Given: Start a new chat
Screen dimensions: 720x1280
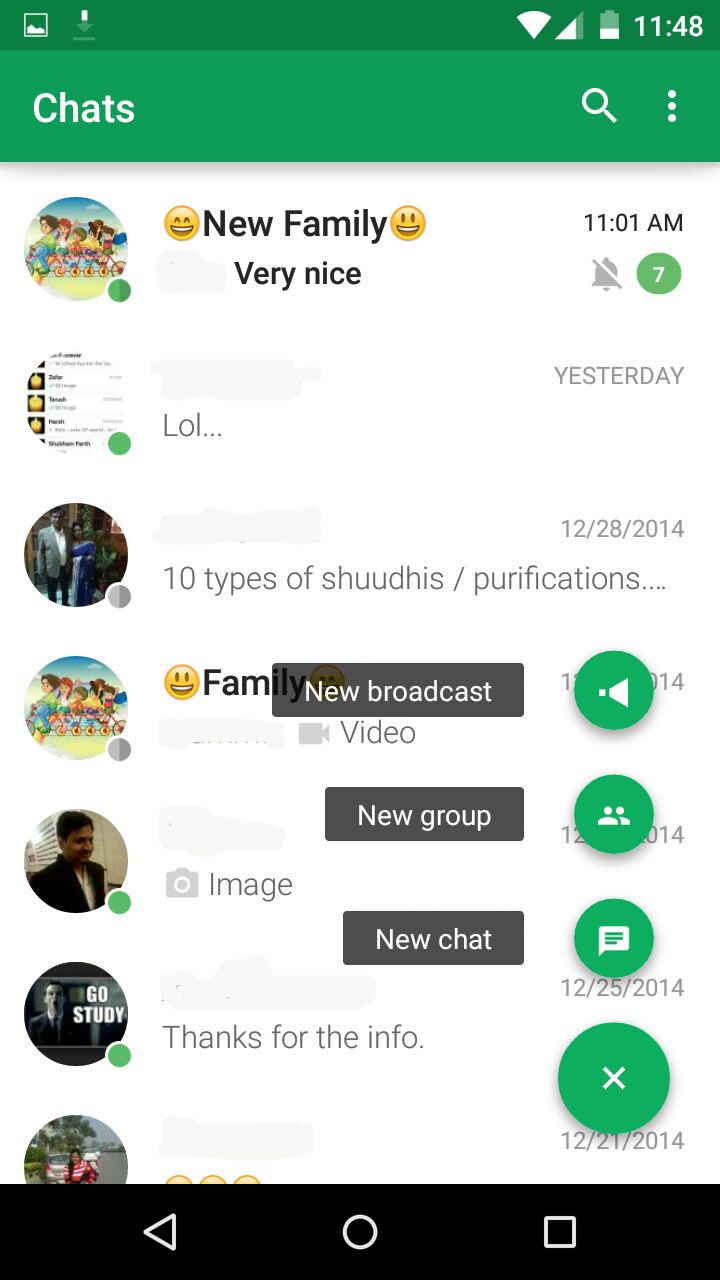Looking at the screenshot, I should (613, 939).
